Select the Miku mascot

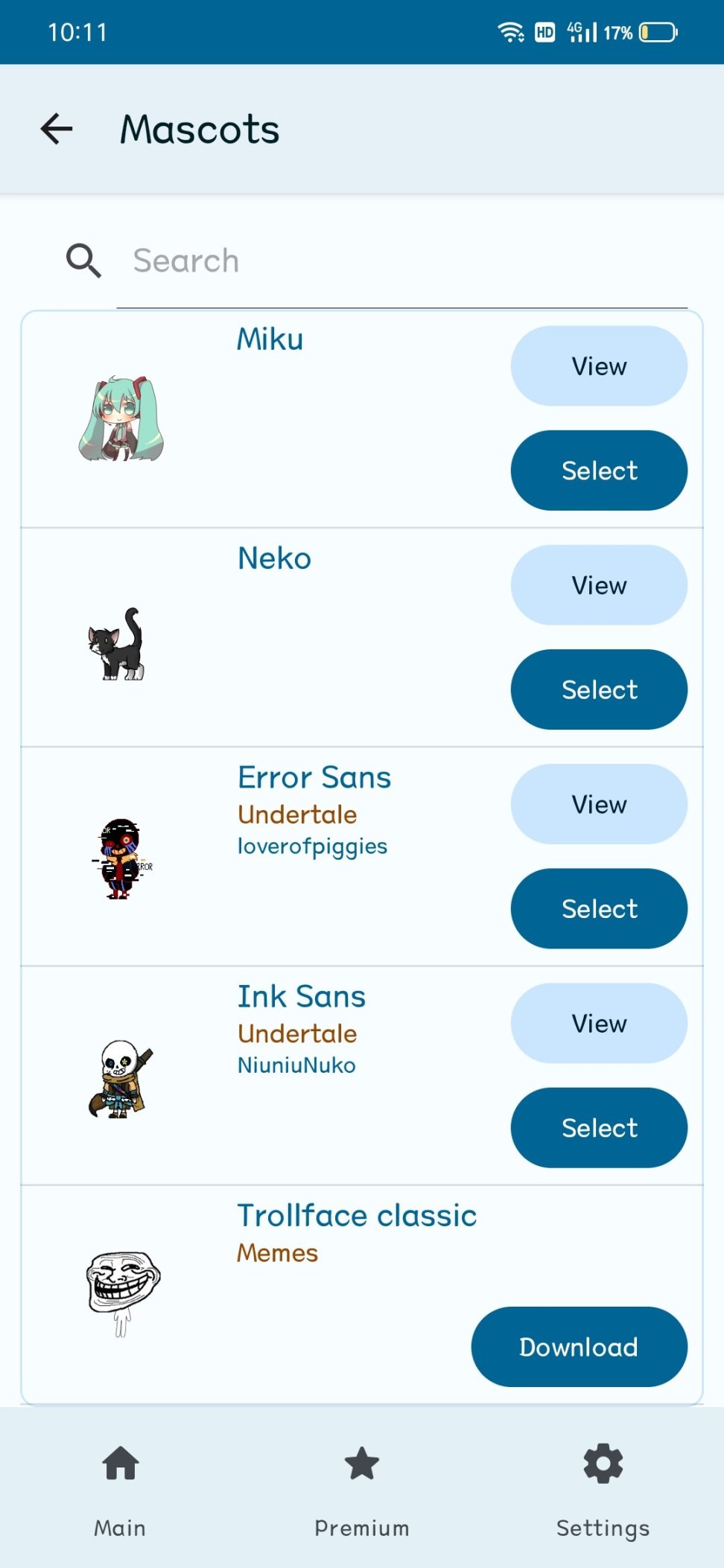tap(598, 471)
